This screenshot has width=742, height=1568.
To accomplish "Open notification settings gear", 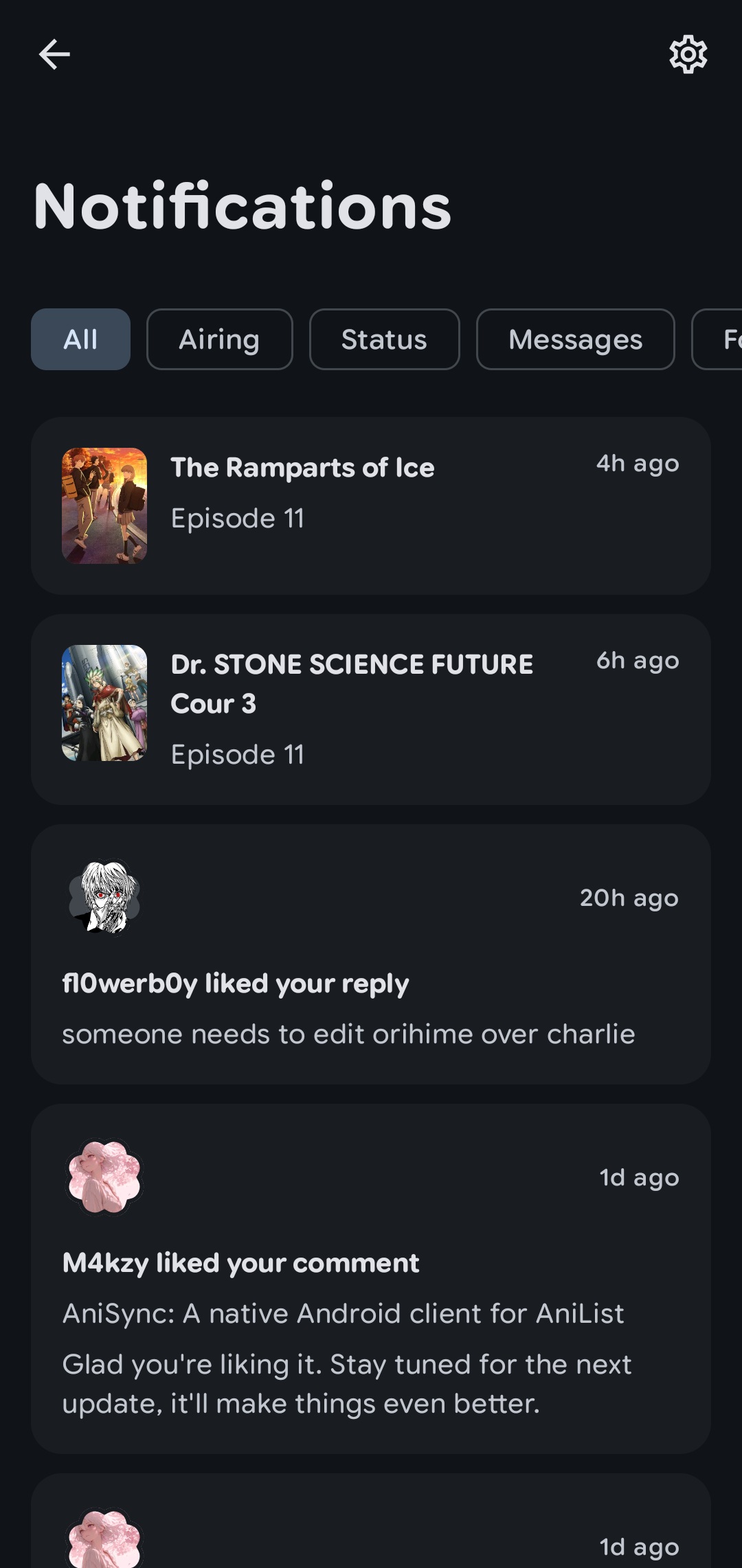I will click(688, 54).
